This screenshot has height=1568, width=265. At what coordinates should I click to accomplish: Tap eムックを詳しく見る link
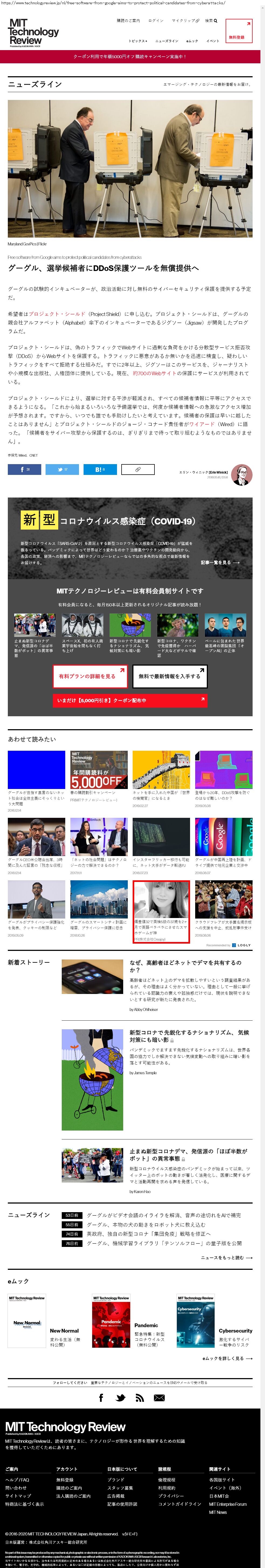227,1358
